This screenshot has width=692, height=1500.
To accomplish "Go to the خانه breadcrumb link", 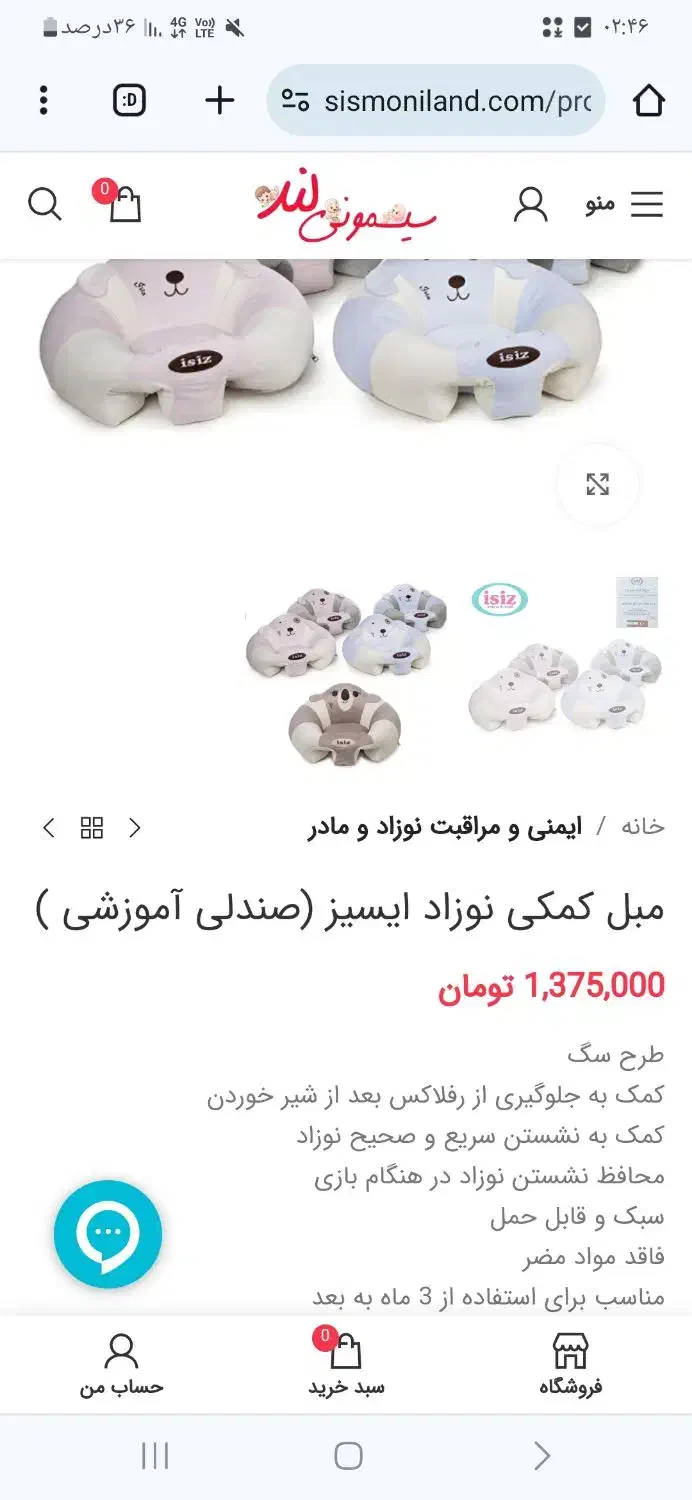I will pyautogui.click(x=642, y=828).
